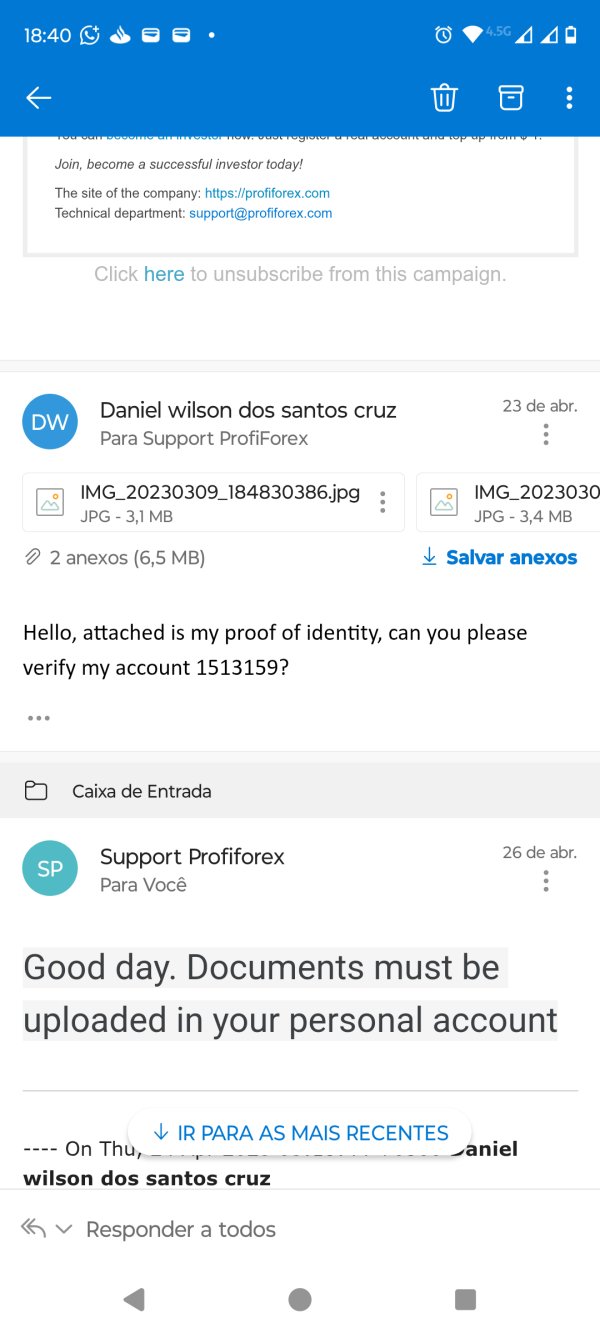Screen dimensions: 600x1333
Task: Delete this email with the trash icon
Action: coord(444,97)
